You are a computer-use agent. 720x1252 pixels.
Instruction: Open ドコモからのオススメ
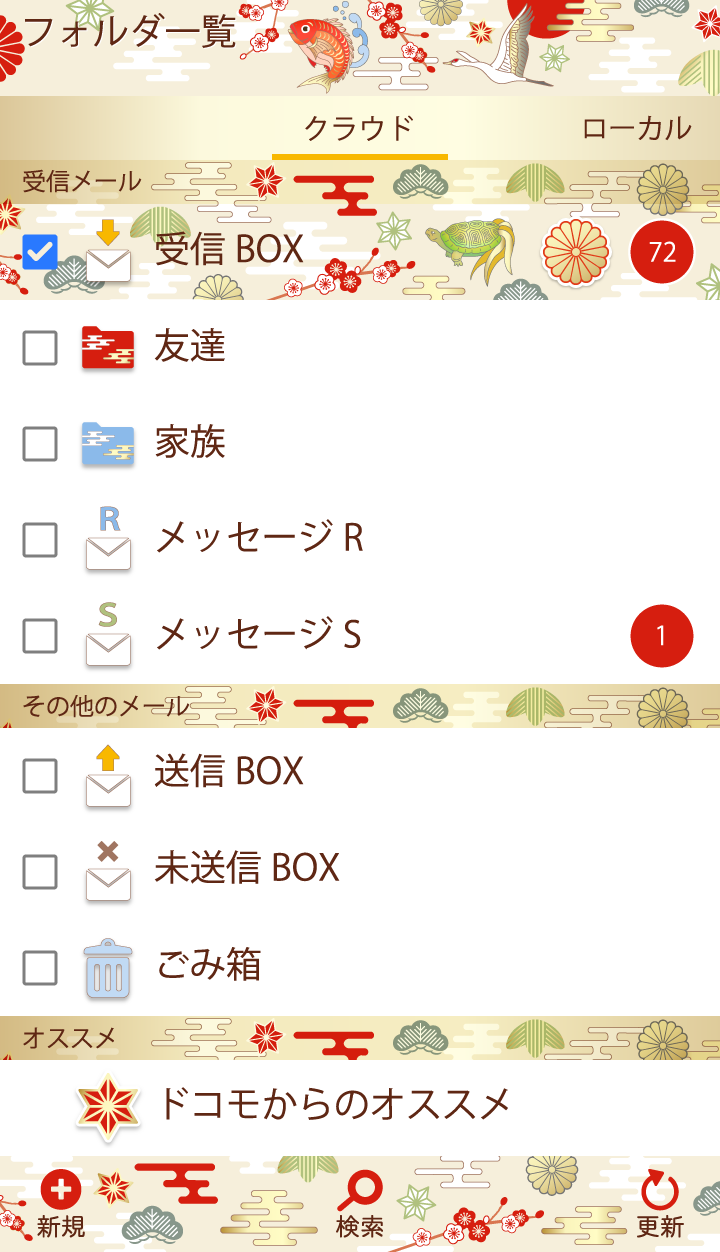point(333,1104)
